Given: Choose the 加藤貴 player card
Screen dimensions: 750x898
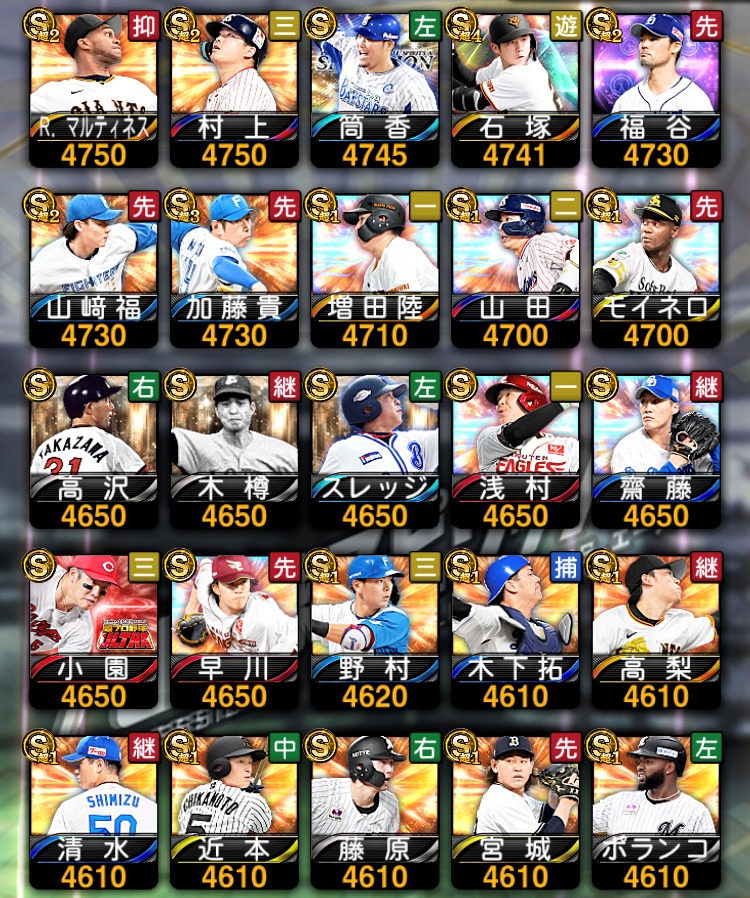Looking at the screenshot, I should coord(234,268).
